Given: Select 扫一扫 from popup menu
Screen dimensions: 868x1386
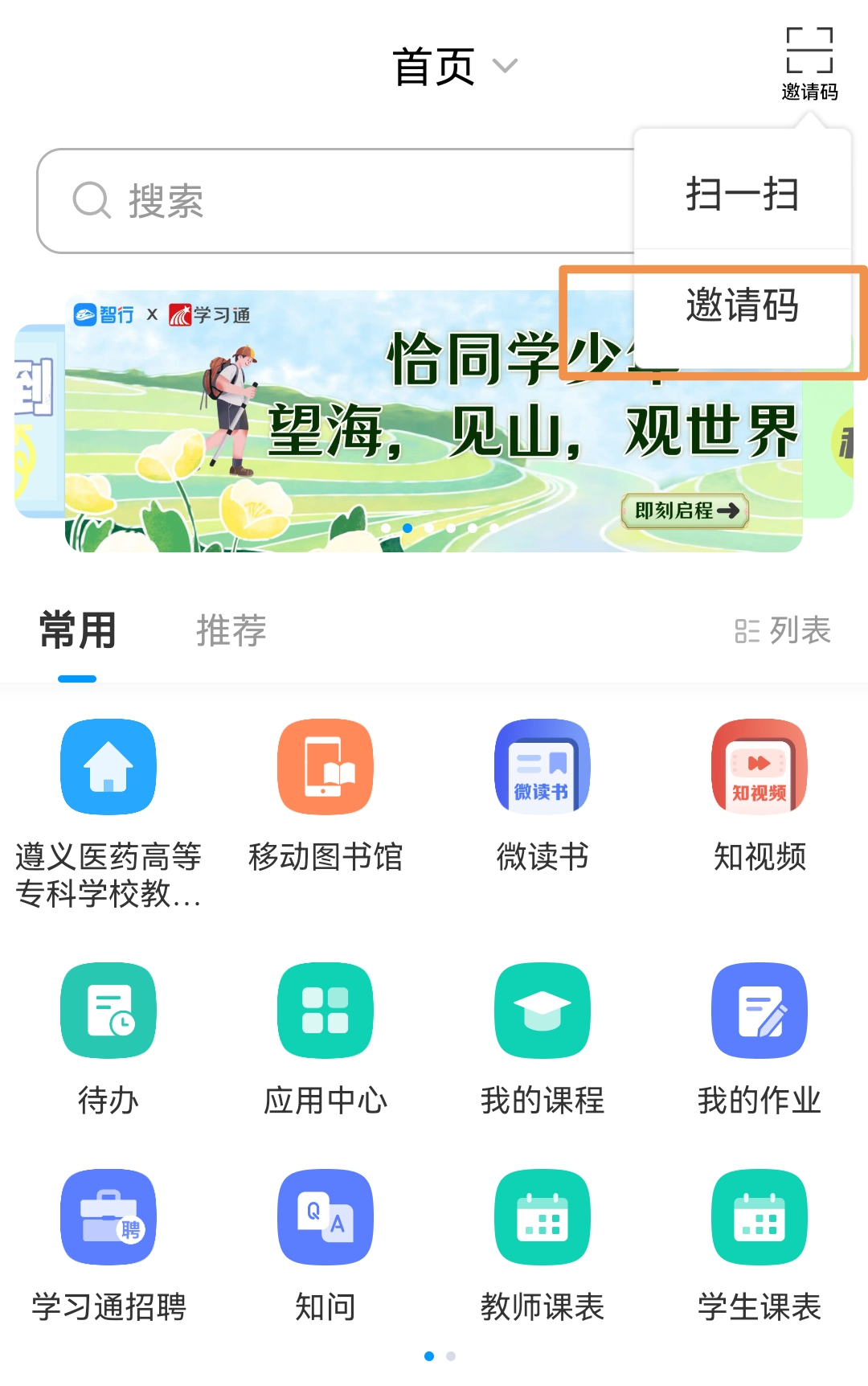Looking at the screenshot, I should (742, 194).
